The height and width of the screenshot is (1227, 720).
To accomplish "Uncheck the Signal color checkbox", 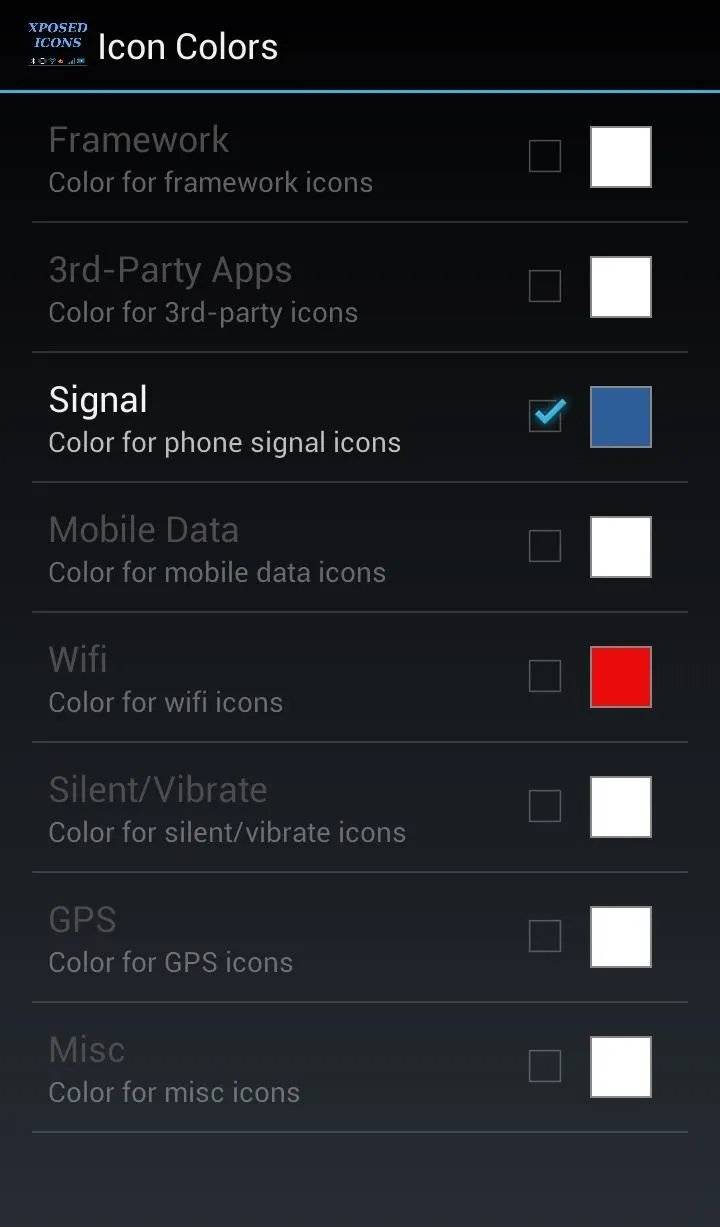I will click(x=545, y=416).
